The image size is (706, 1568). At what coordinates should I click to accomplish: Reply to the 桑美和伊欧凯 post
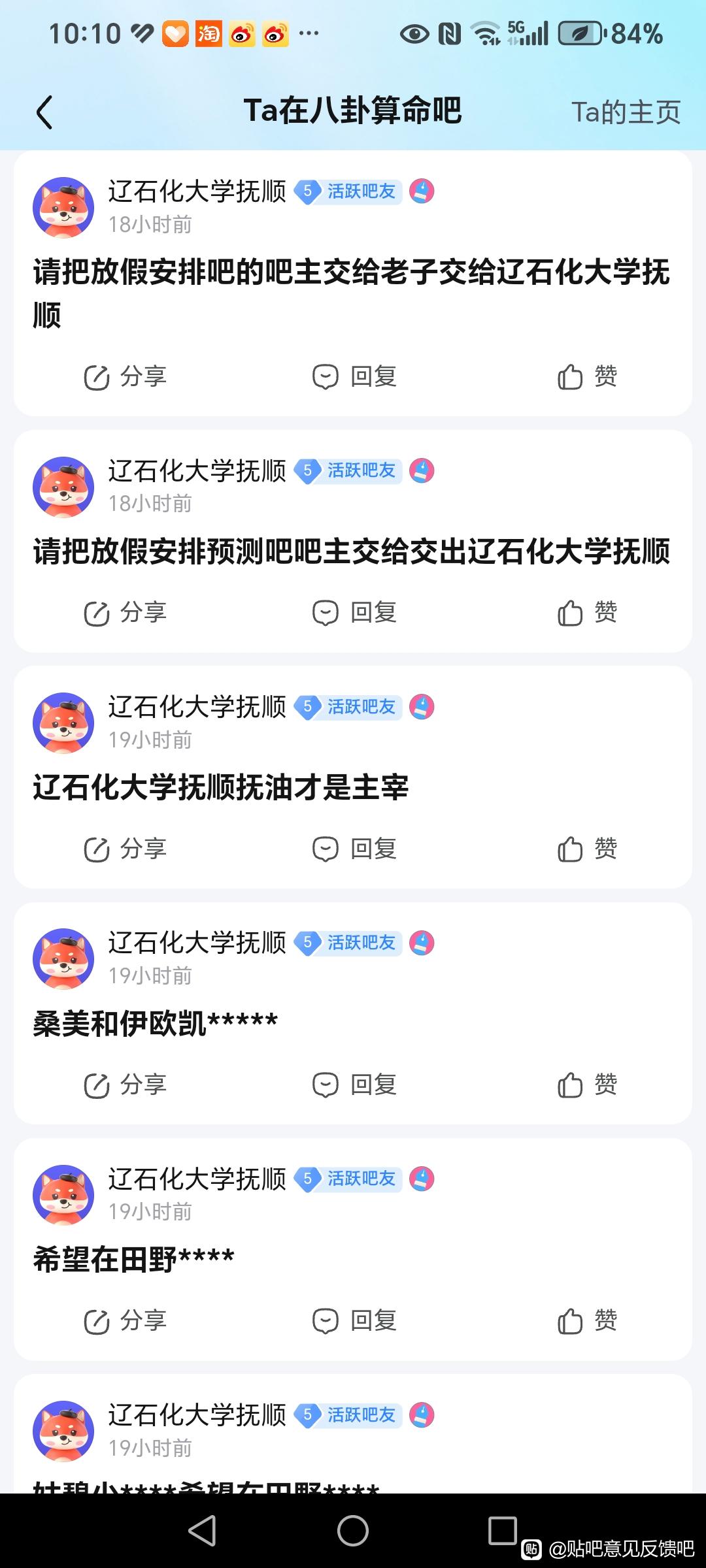click(x=354, y=1085)
